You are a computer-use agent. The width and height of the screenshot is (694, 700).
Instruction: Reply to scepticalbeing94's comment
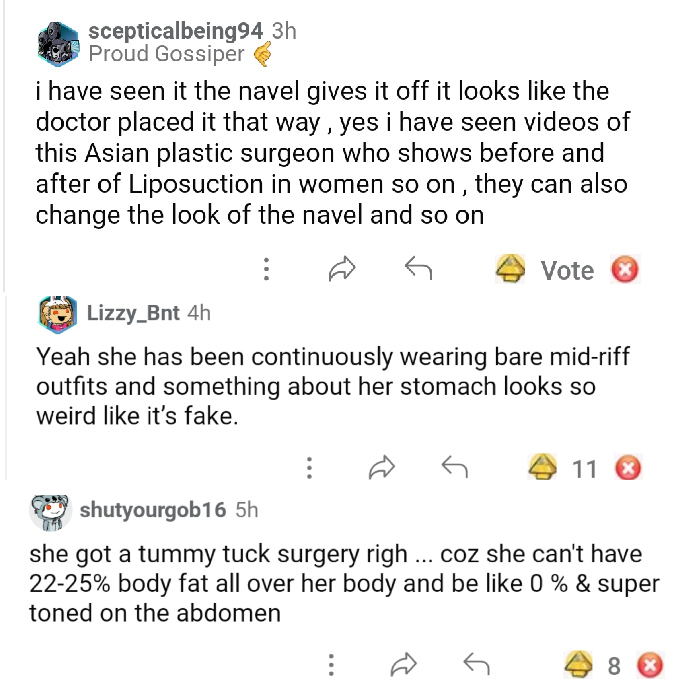tap(416, 269)
